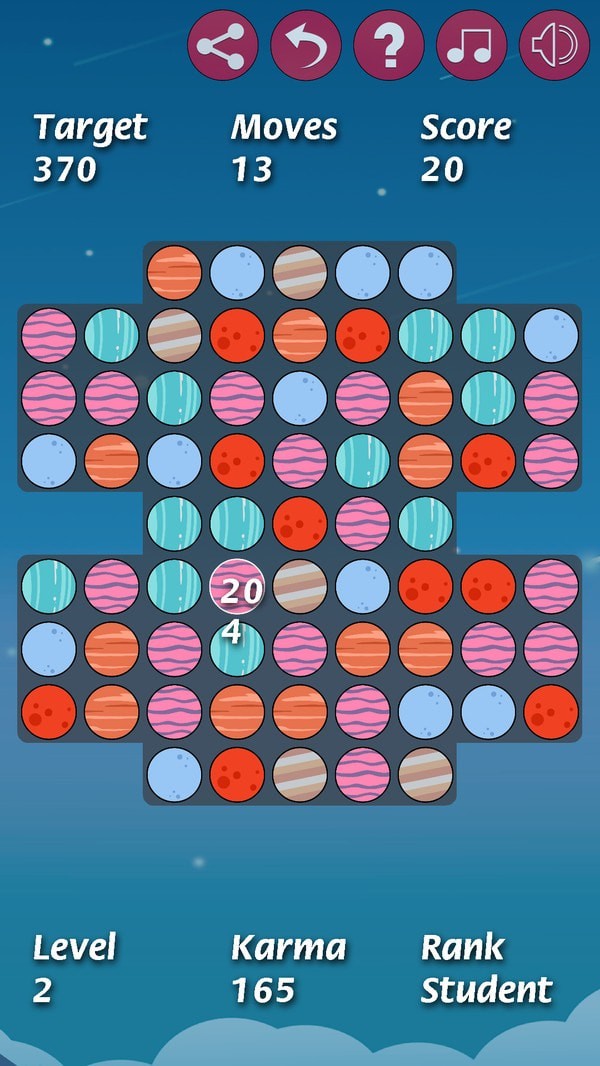The width and height of the screenshot is (600, 1066).
Task: Toggle background music note
Action: click(472, 45)
